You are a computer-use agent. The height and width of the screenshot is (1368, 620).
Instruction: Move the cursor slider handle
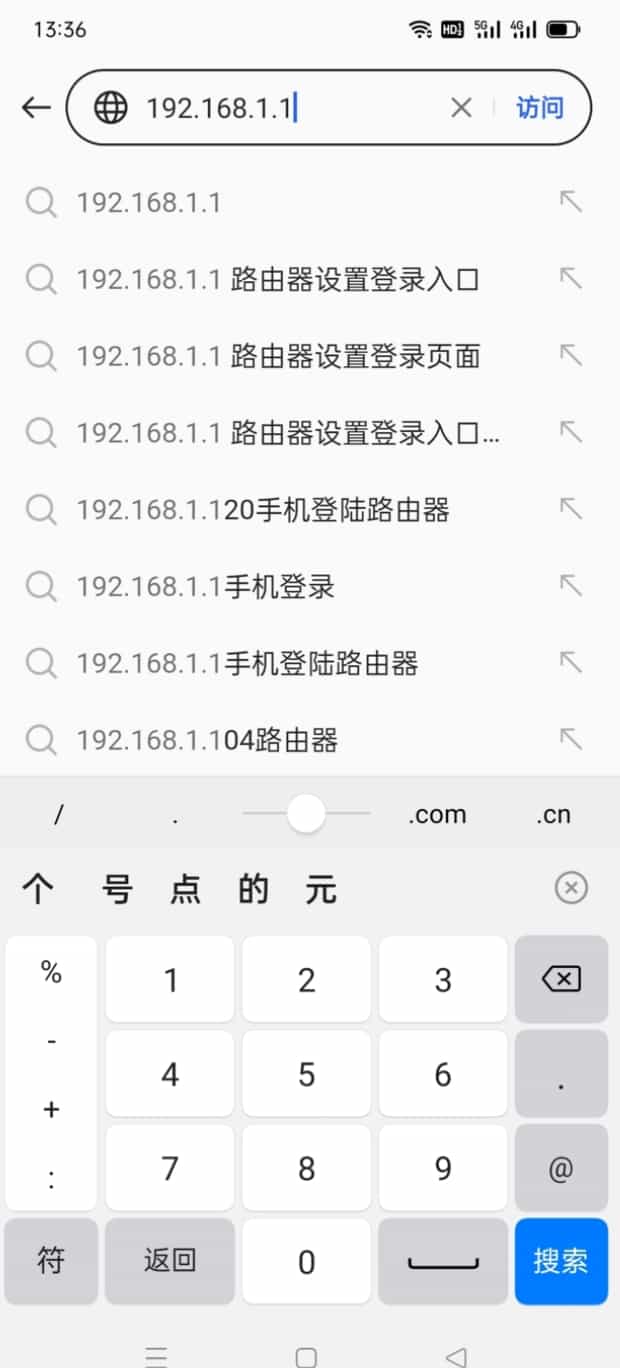[x=306, y=814]
